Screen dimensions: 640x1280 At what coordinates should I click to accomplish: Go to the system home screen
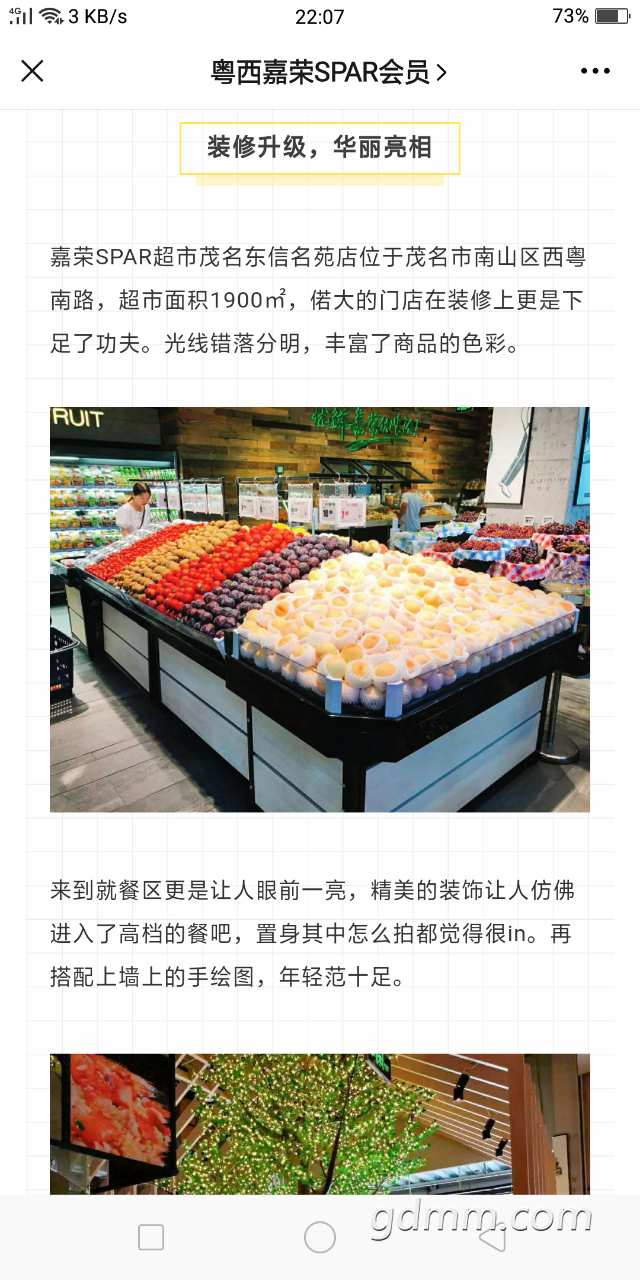point(320,1237)
